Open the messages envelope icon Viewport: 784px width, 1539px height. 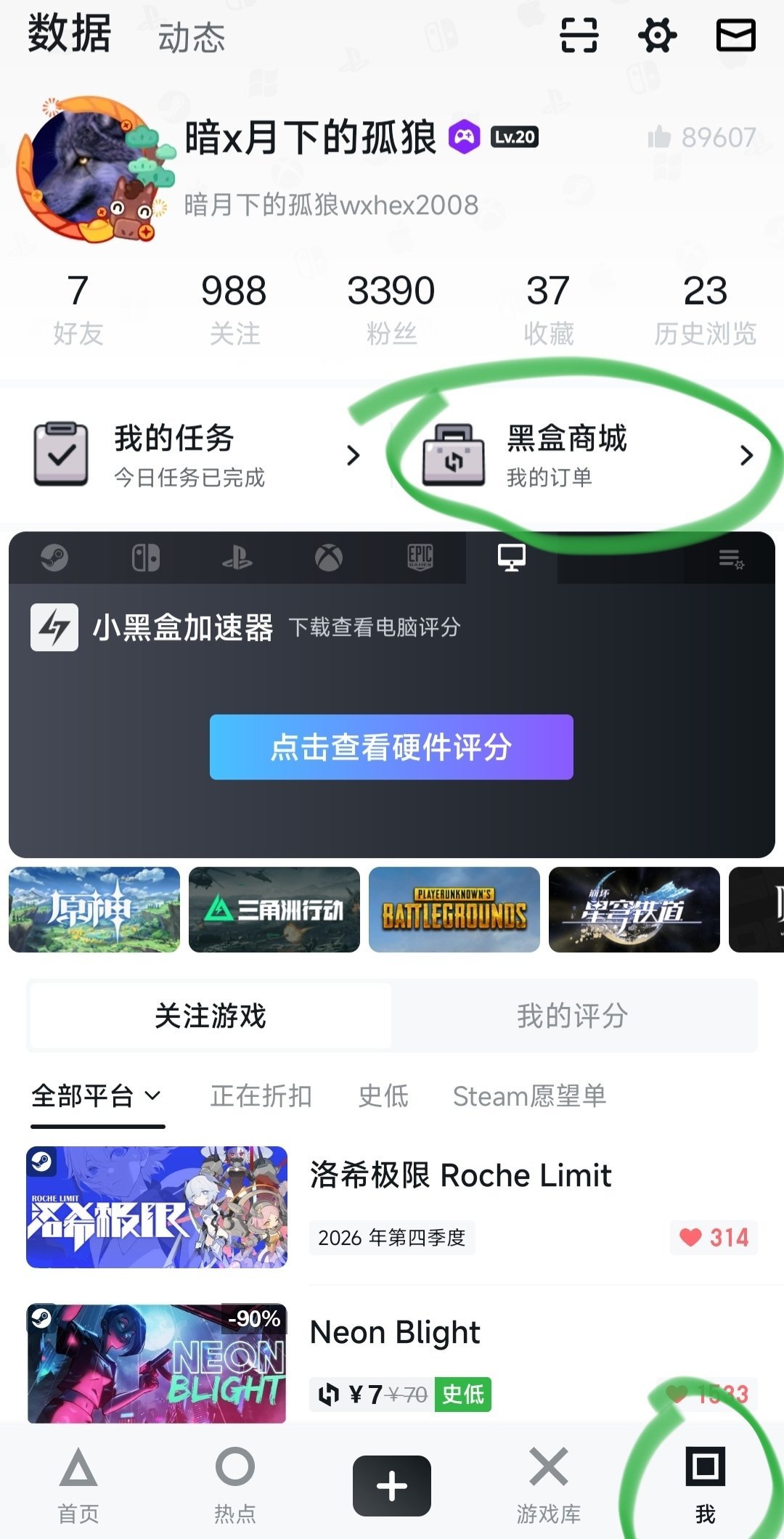[x=735, y=36]
